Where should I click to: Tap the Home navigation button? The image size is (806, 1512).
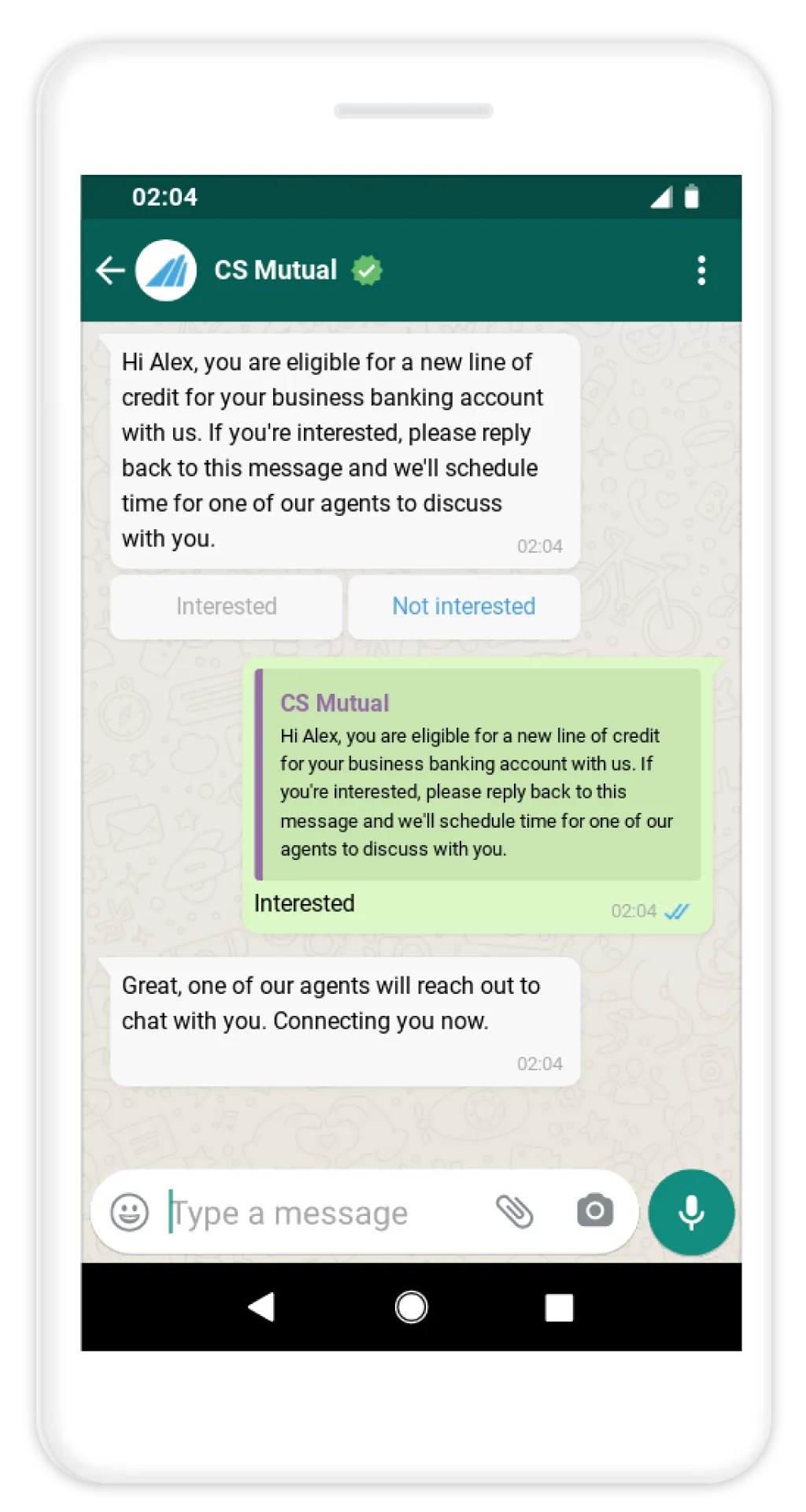pos(410,1307)
